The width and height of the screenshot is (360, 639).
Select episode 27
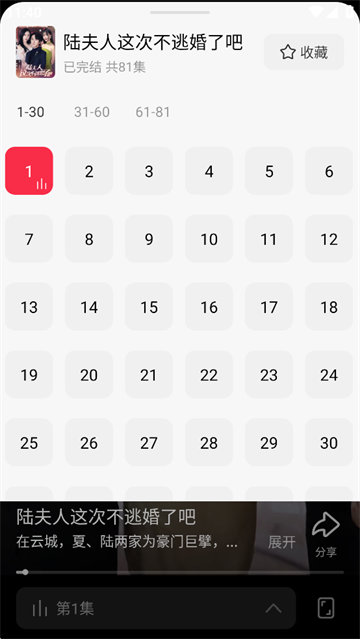coord(149,442)
